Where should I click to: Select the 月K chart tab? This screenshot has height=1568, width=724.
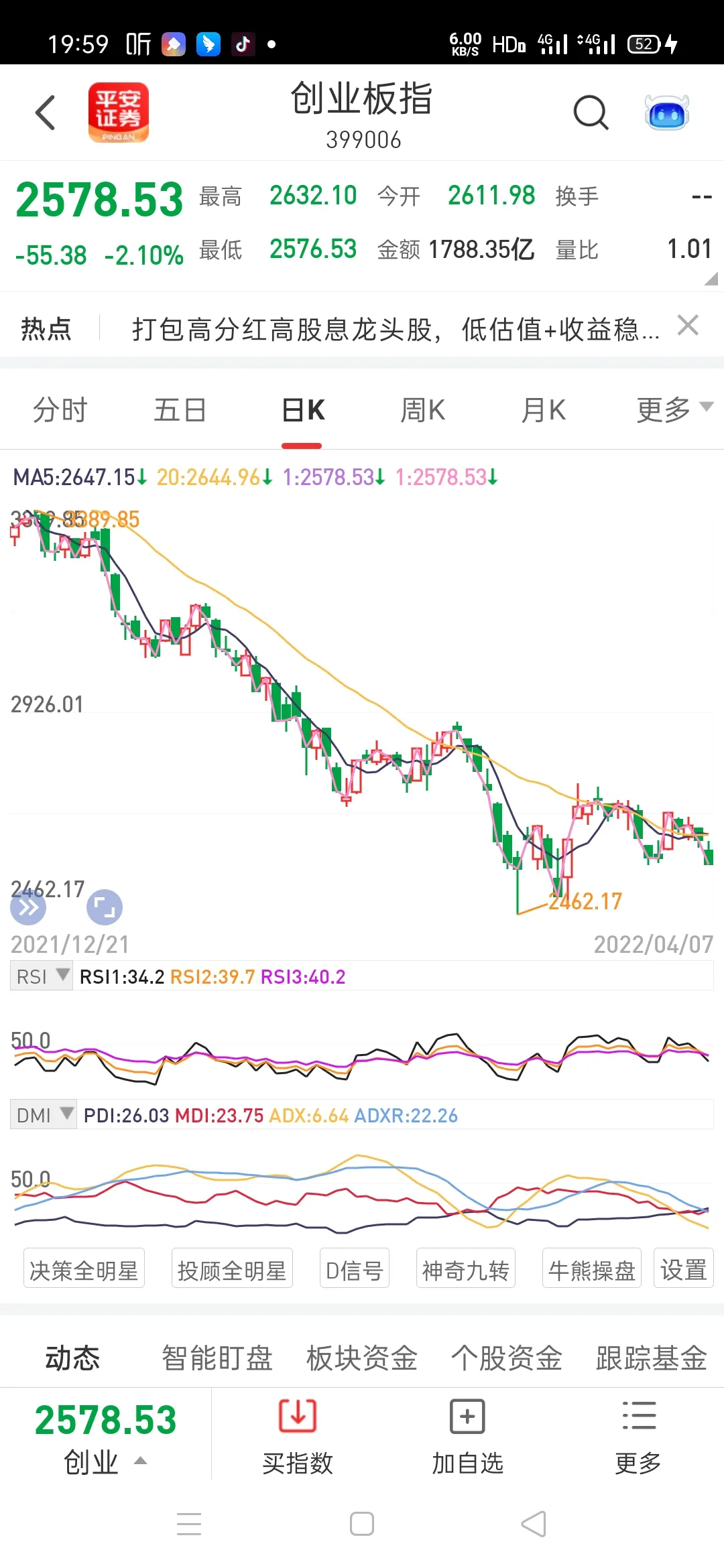point(543,410)
